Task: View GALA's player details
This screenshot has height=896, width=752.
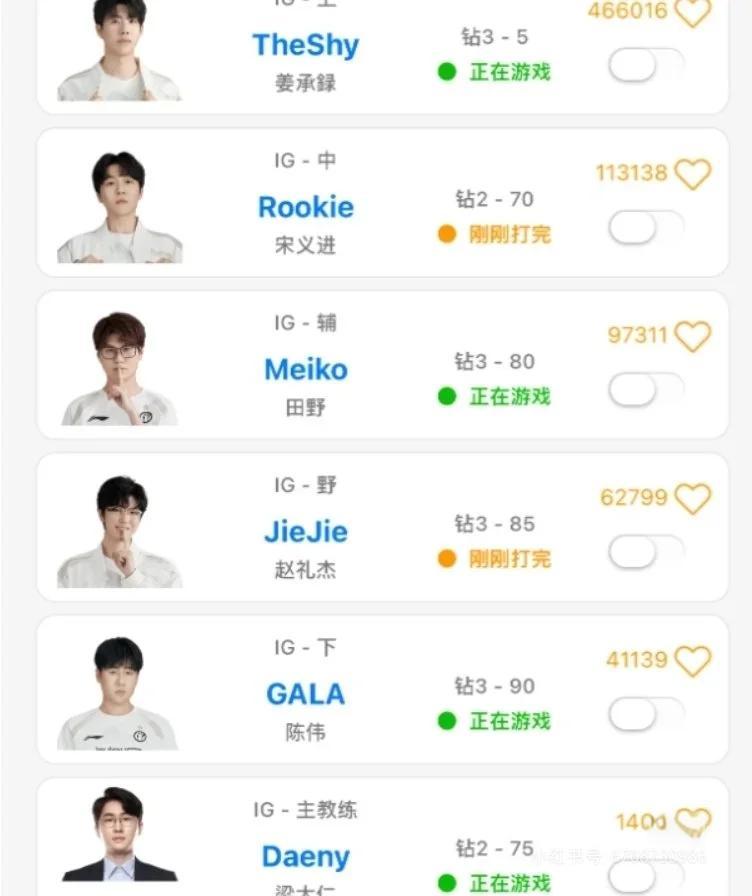Action: coord(305,693)
